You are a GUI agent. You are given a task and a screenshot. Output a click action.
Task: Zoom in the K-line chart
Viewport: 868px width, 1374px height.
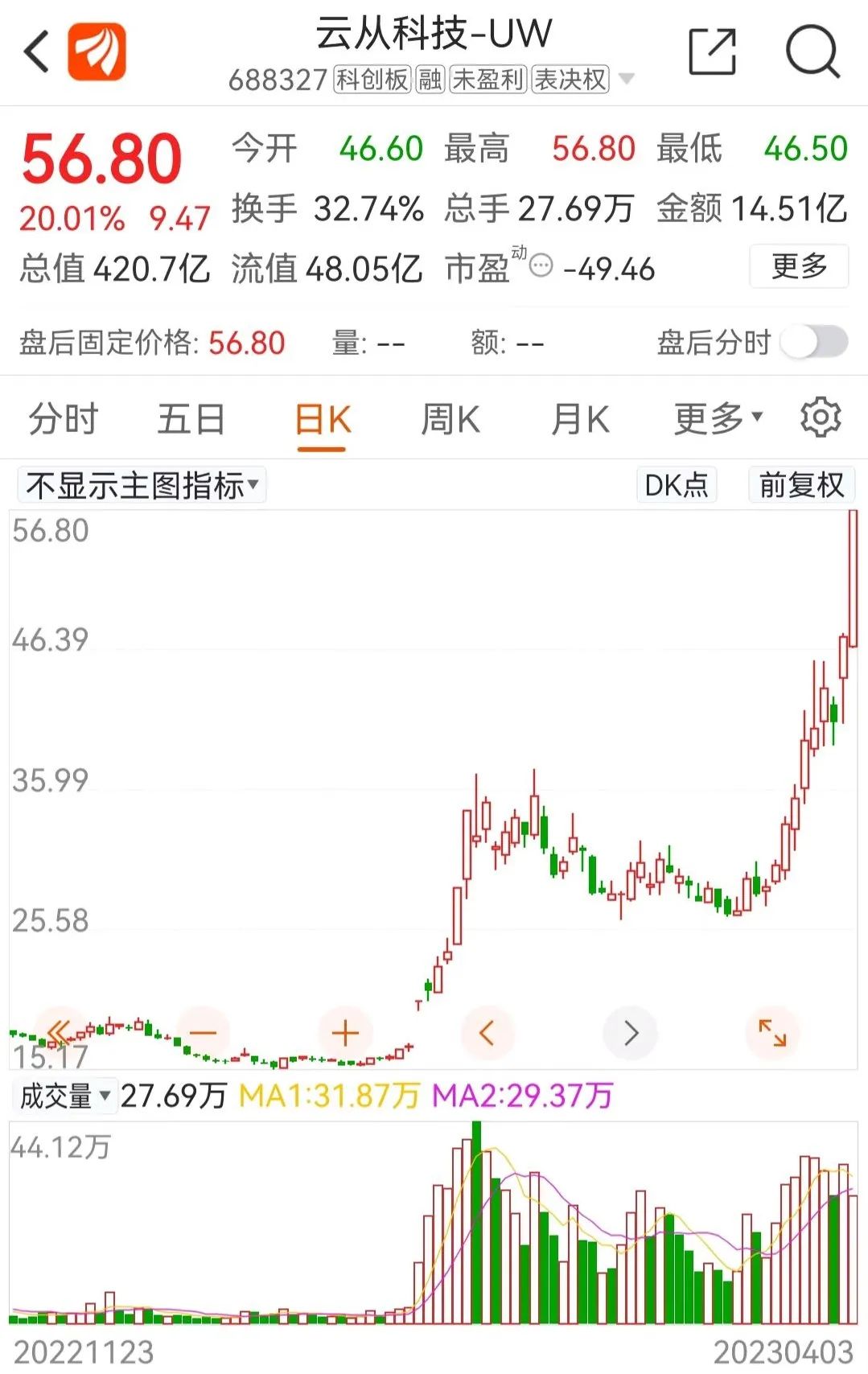pos(344,1033)
